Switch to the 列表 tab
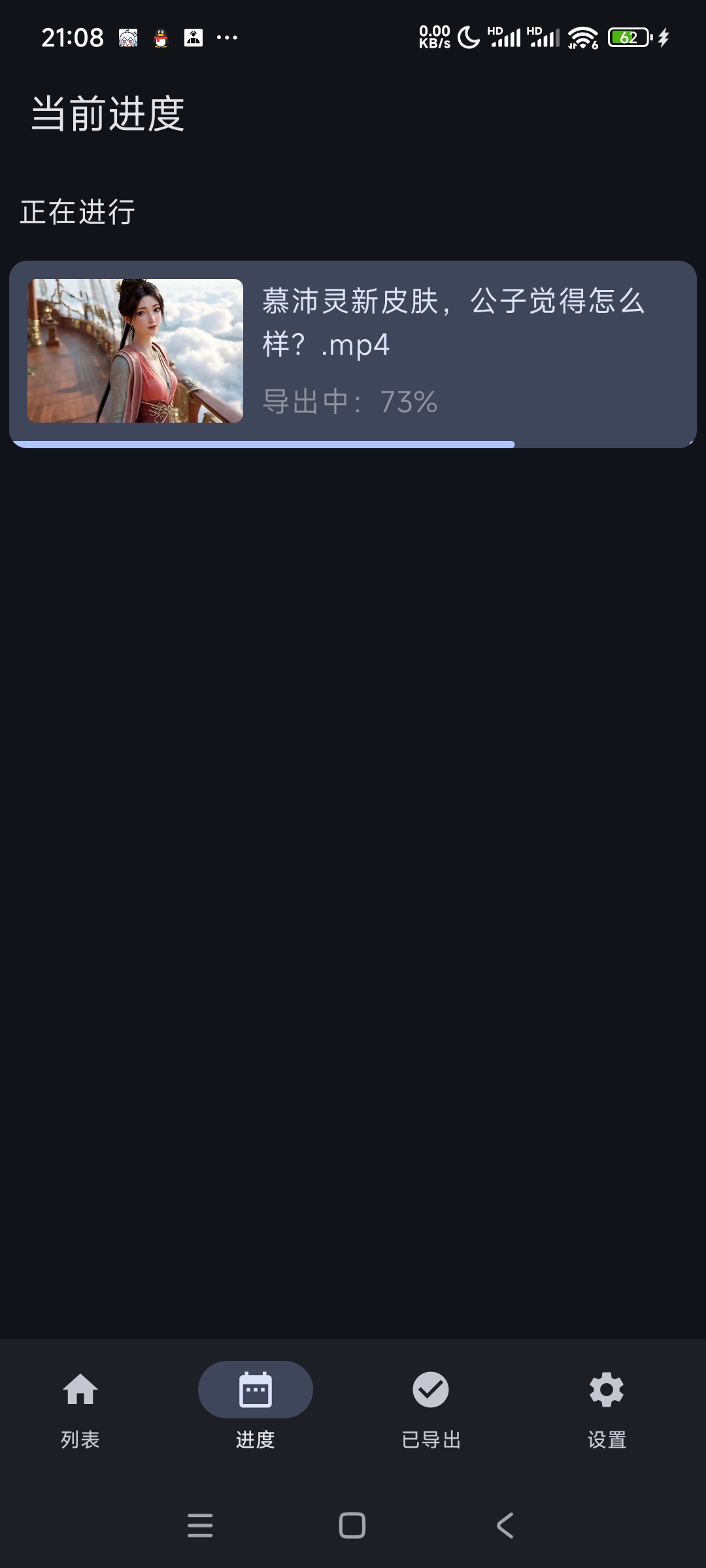The height and width of the screenshot is (1568, 706). tap(80, 1403)
